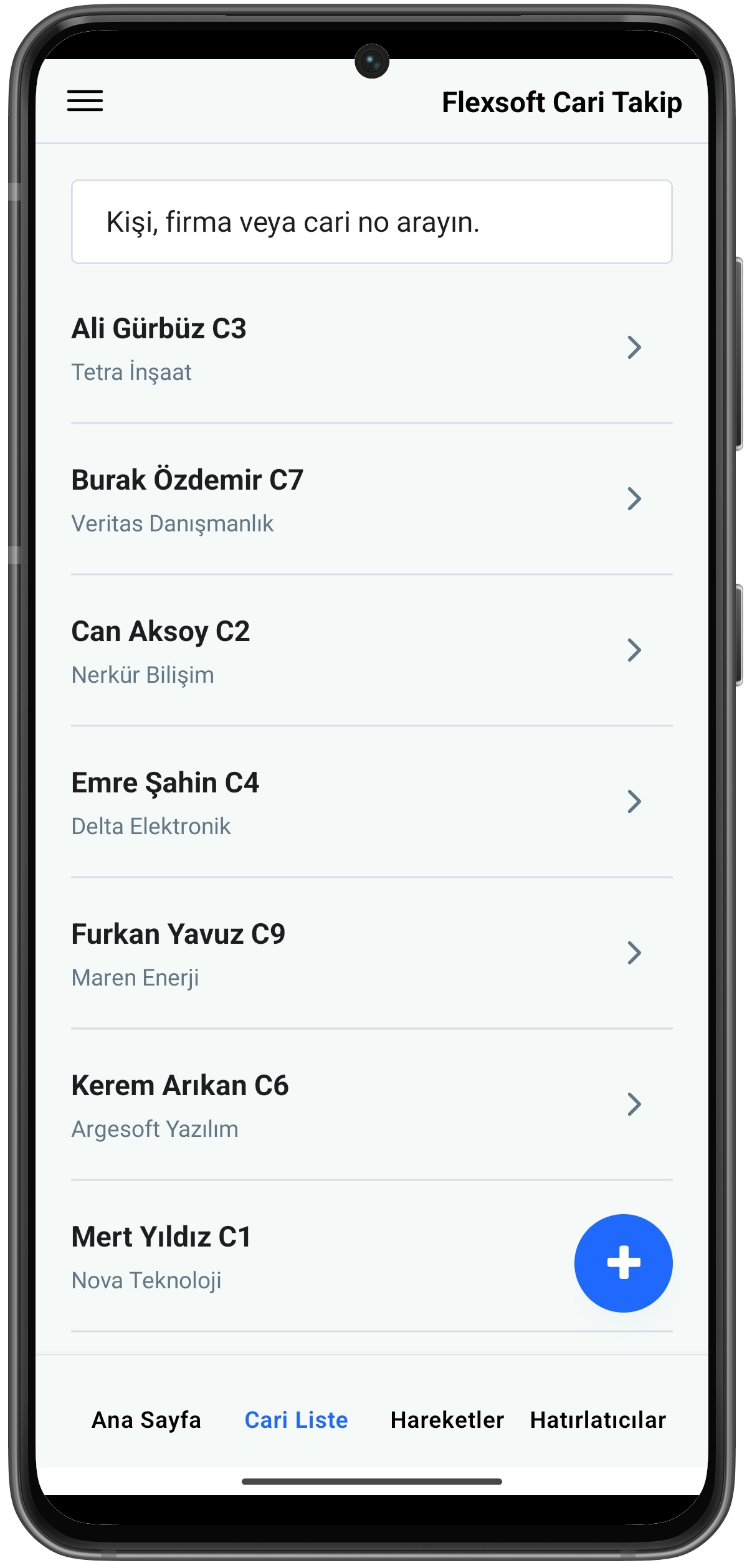Viewport: 747px width, 1568px height.
Task: Switch to the Hareketler tab
Action: click(447, 1421)
